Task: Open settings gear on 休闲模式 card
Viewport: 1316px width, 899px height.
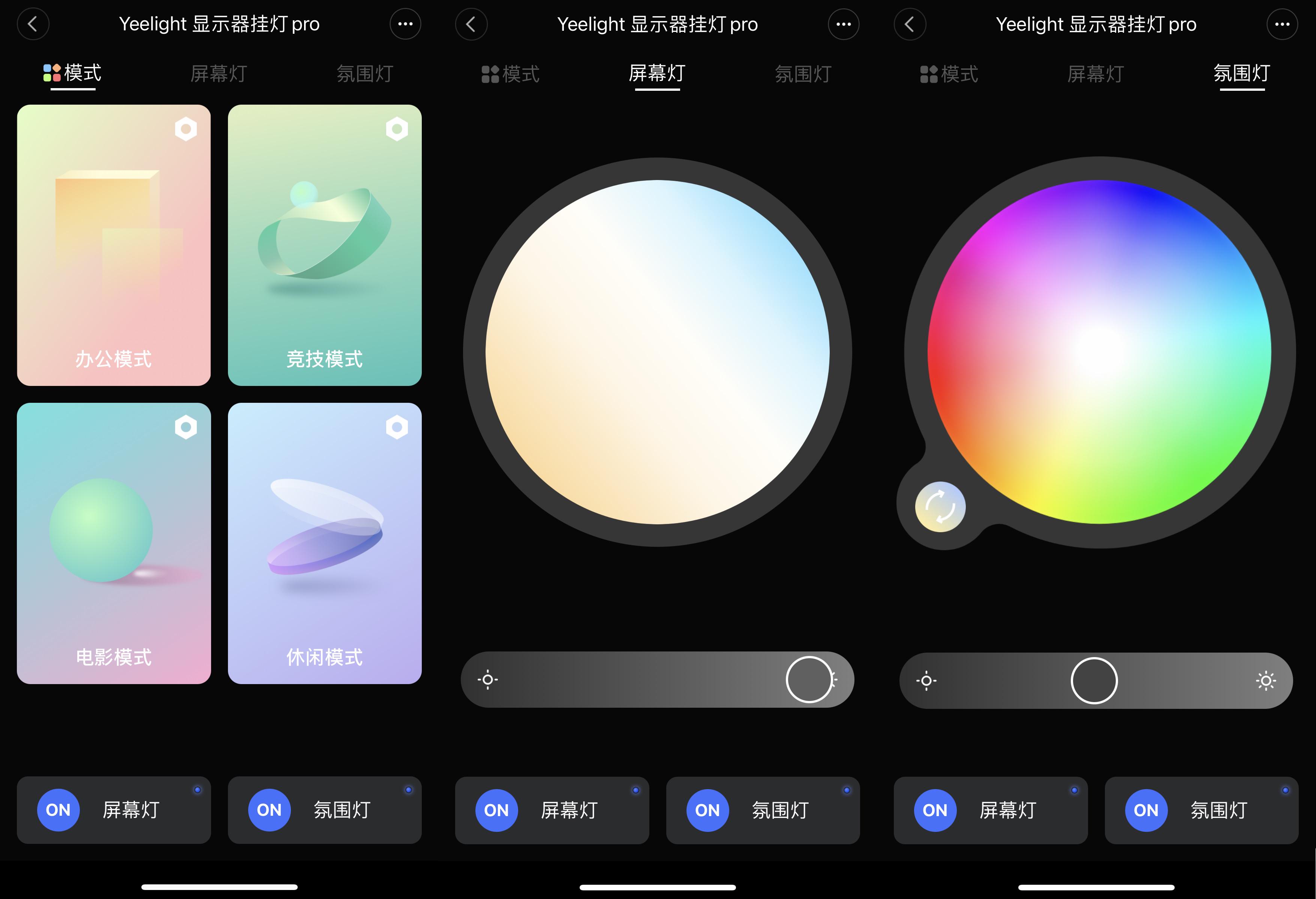Action: tap(397, 427)
